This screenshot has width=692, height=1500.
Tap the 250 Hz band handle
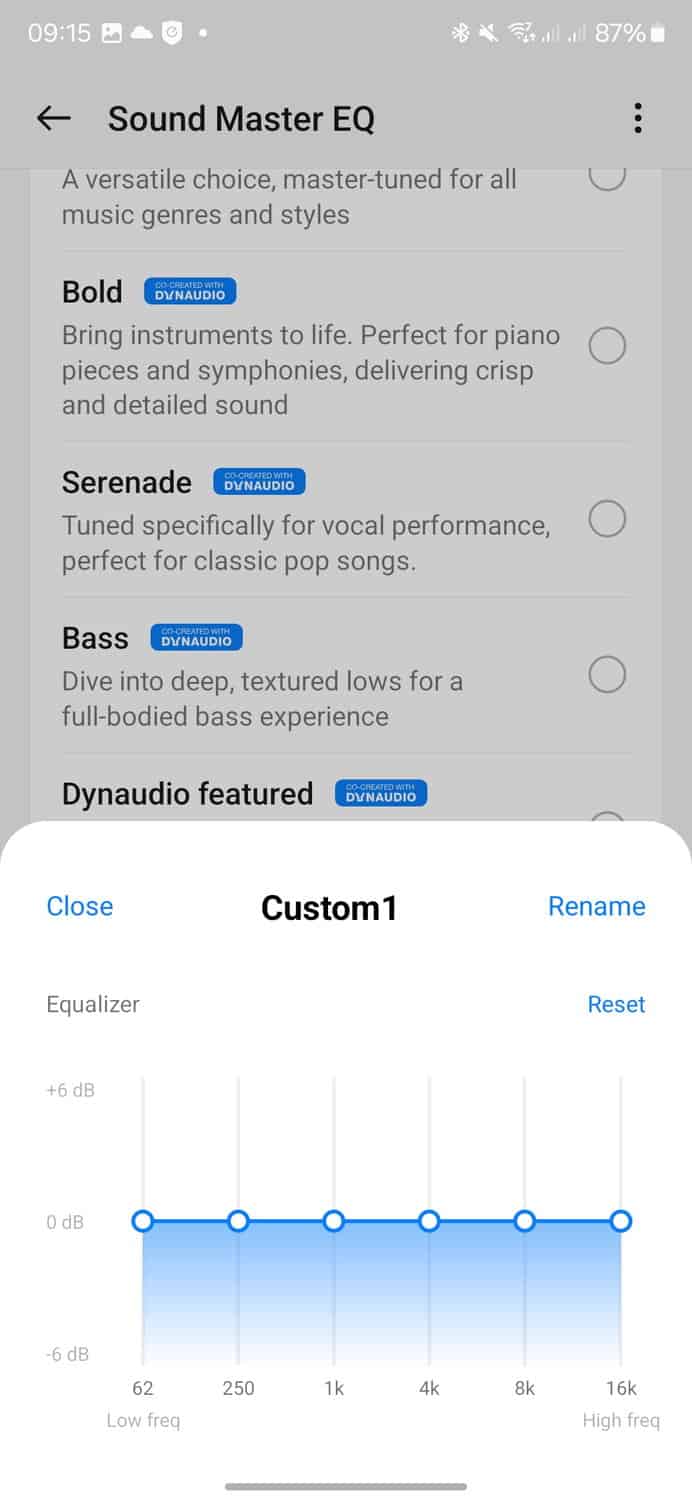tap(238, 1221)
